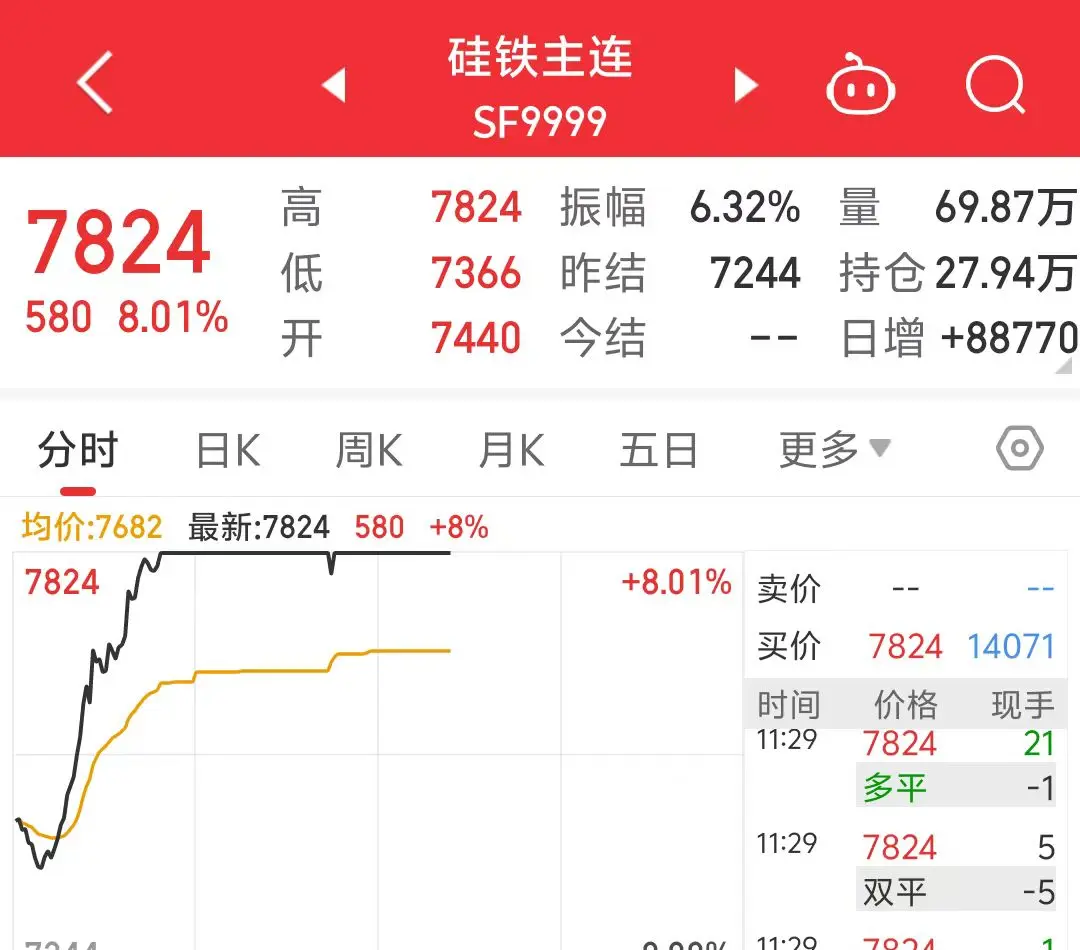
Task: Select the 分时 chart tab
Action: (x=78, y=451)
